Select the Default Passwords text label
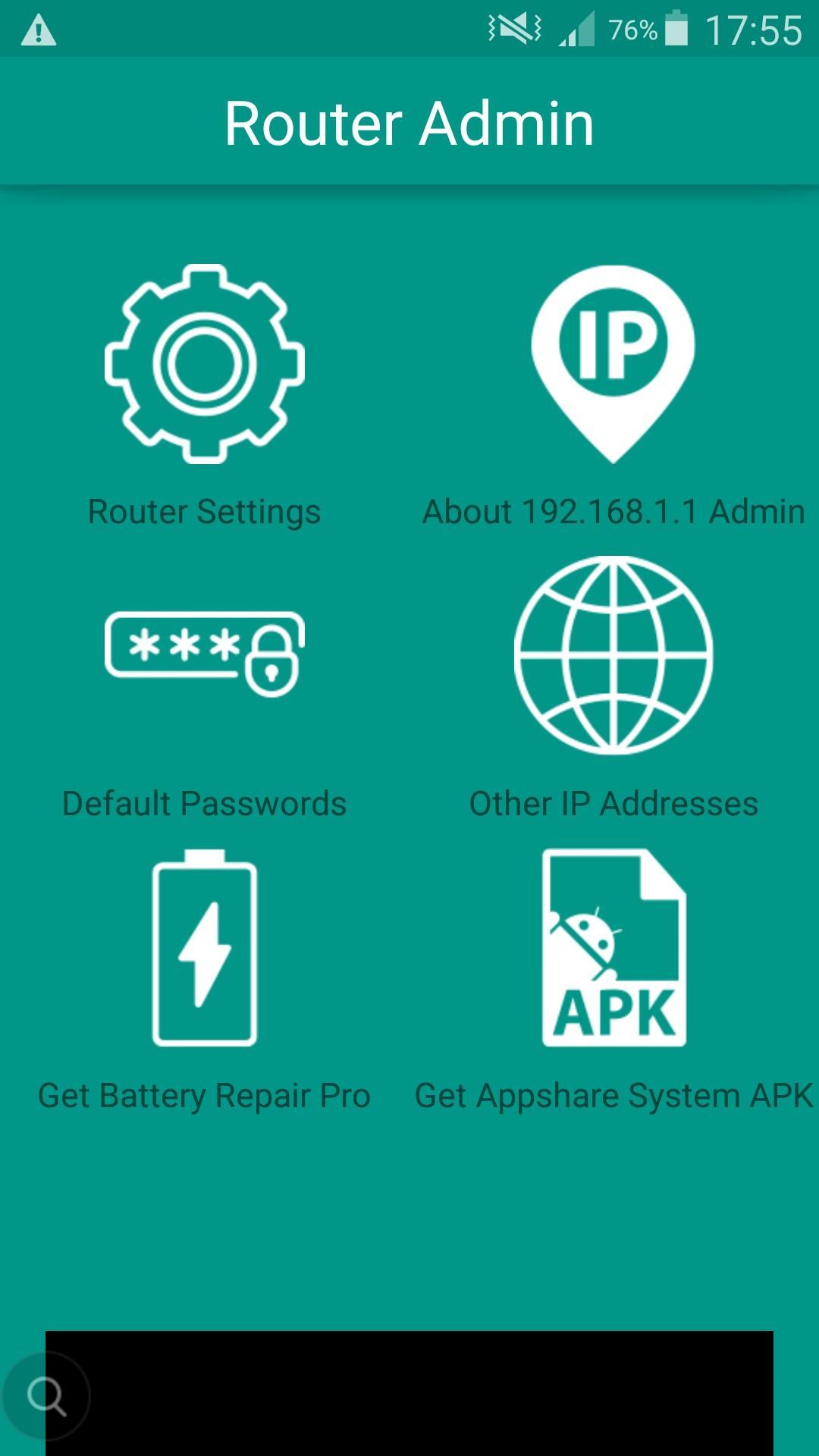This screenshot has height=1456, width=819. [x=203, y=802]
